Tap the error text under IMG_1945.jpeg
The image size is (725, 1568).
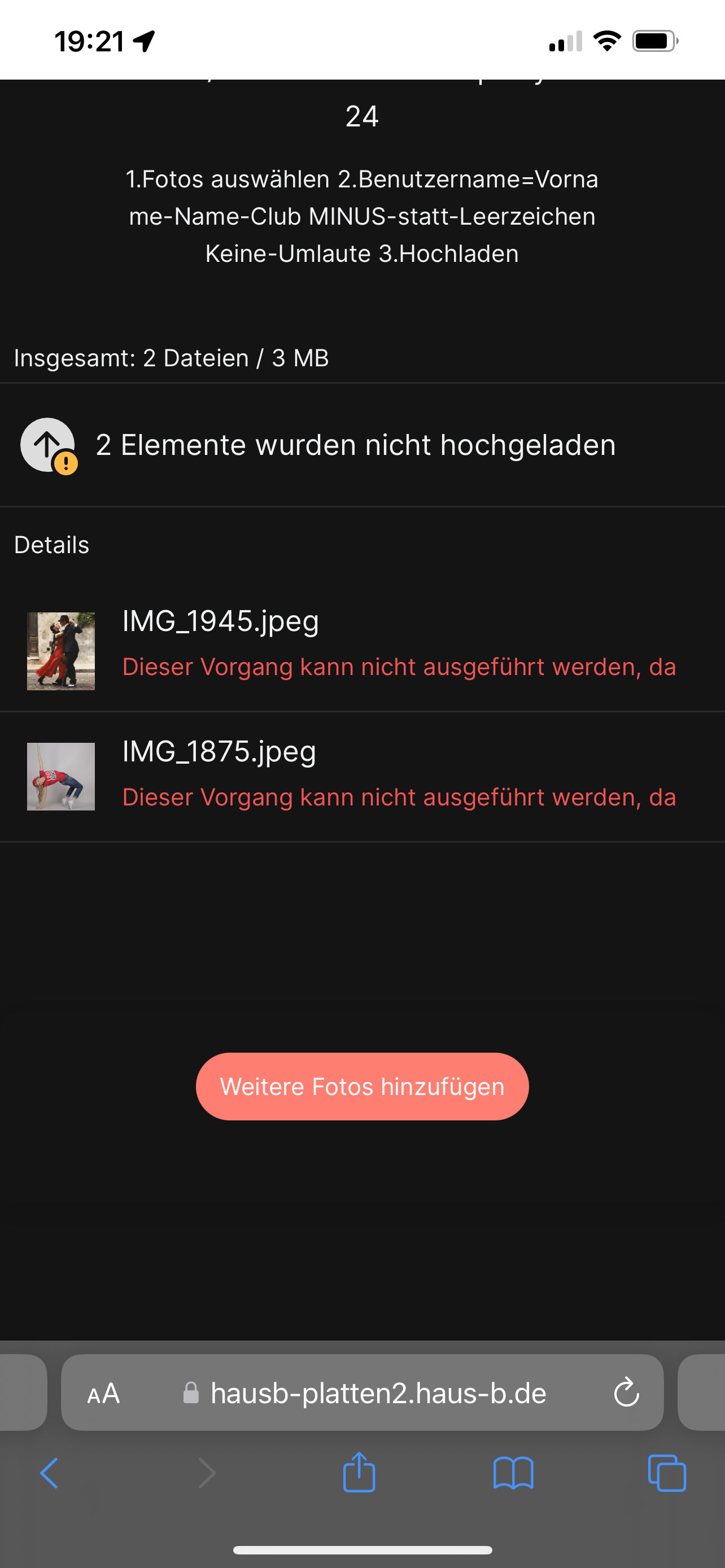point(399,667)
